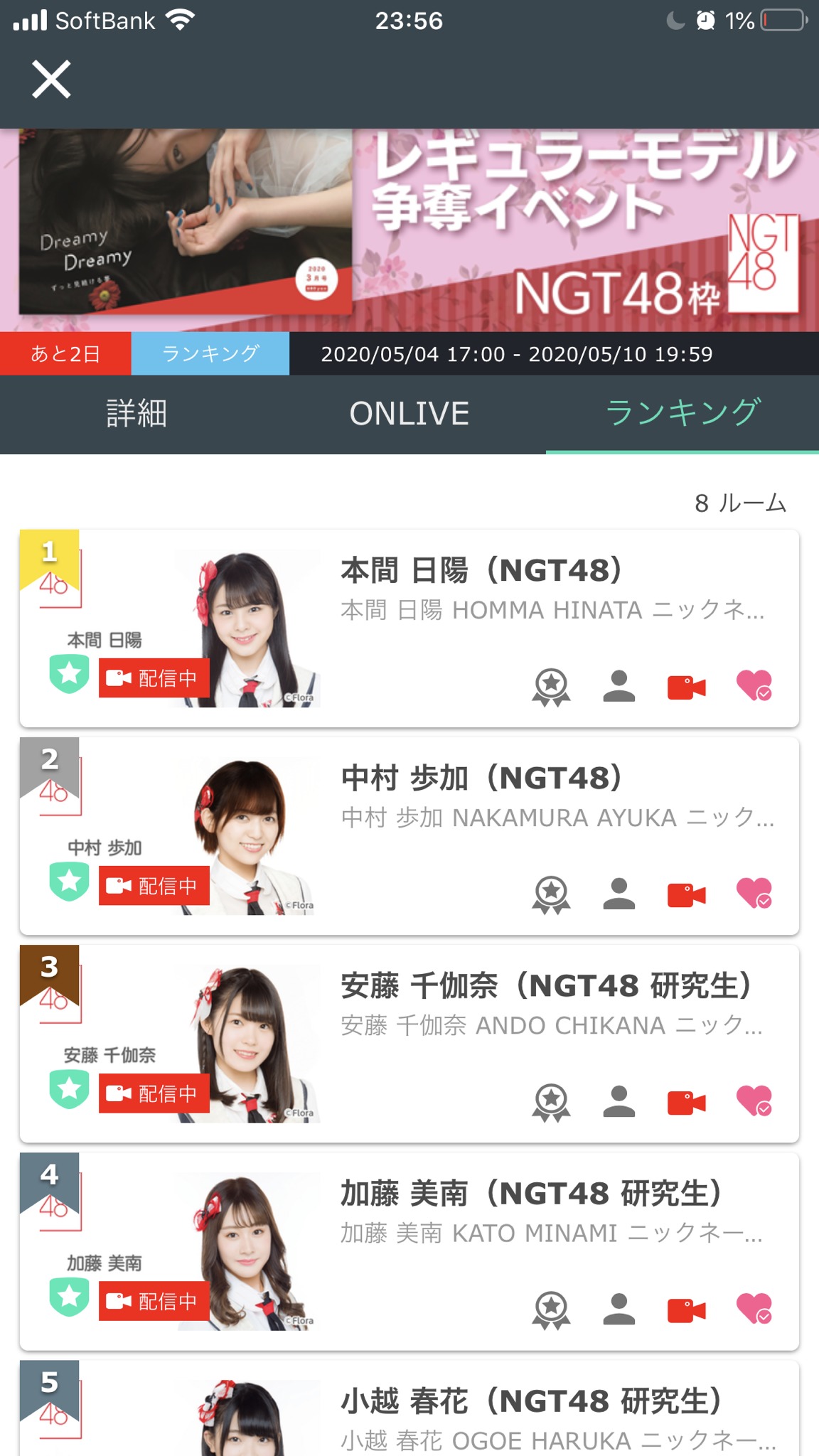Switch to the ONLIVE tab

coord(409,414)
